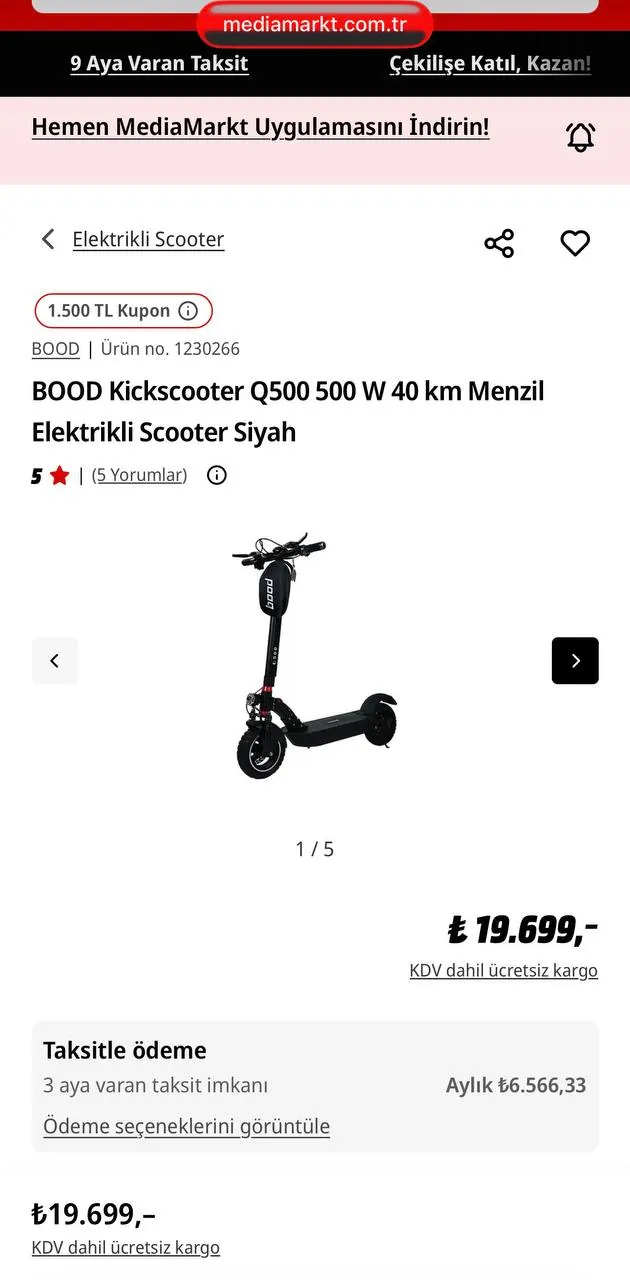The image size is (630, 1280).
Task: Tap the info icon next to reviews
Action: point(217,475)
